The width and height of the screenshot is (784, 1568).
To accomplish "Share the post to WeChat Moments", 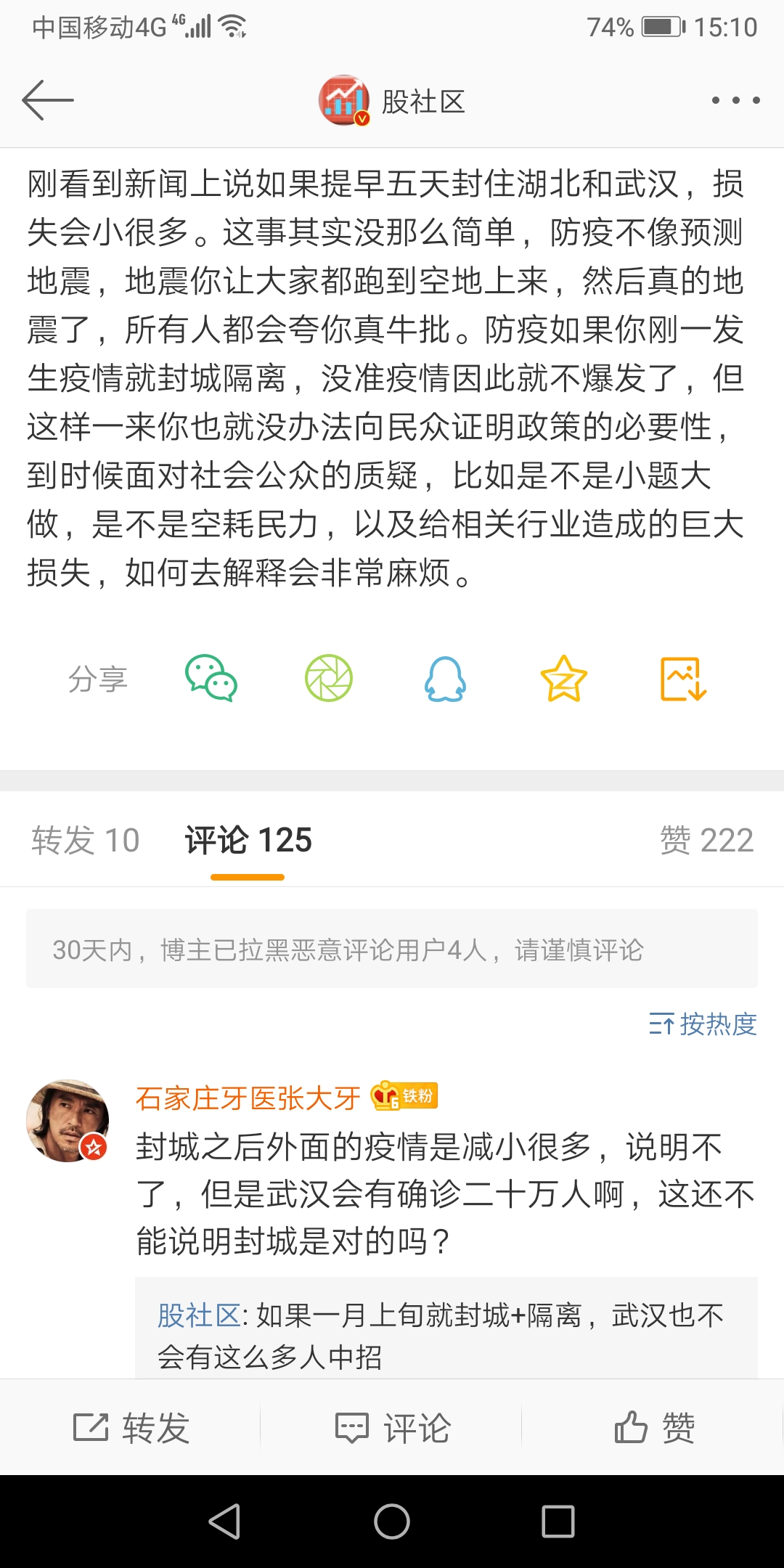I will pos(329,679).
